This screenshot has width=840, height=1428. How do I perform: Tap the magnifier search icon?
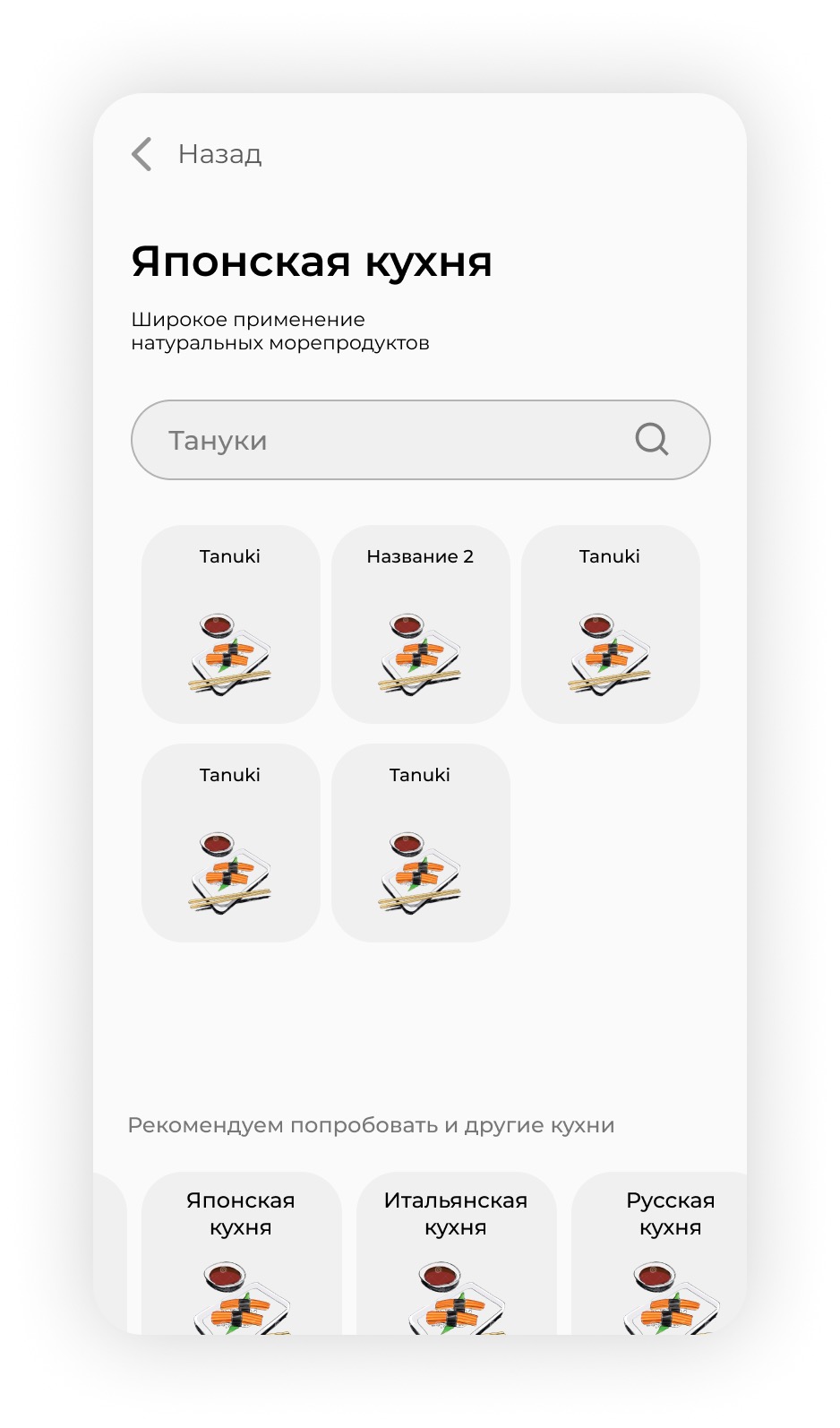pos(651,440)
